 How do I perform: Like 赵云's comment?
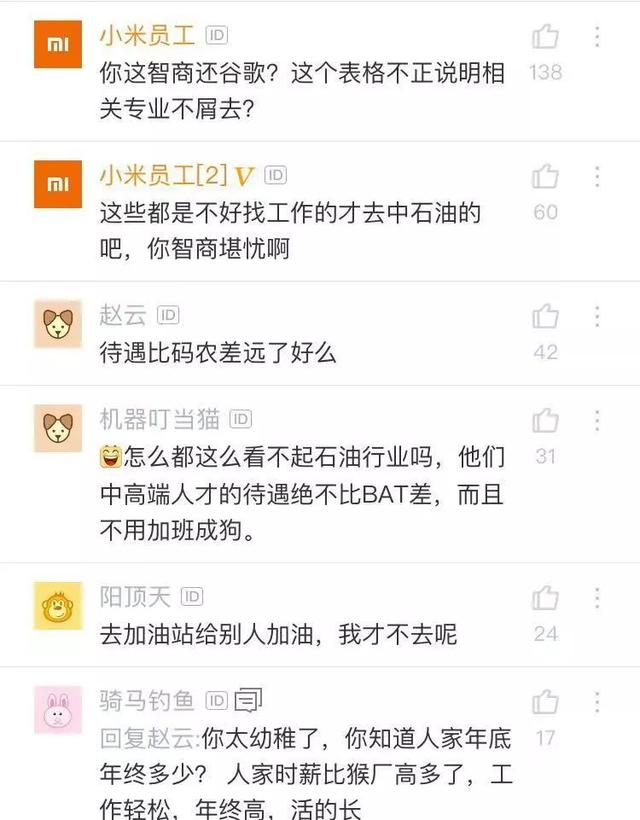coord(545,317)
